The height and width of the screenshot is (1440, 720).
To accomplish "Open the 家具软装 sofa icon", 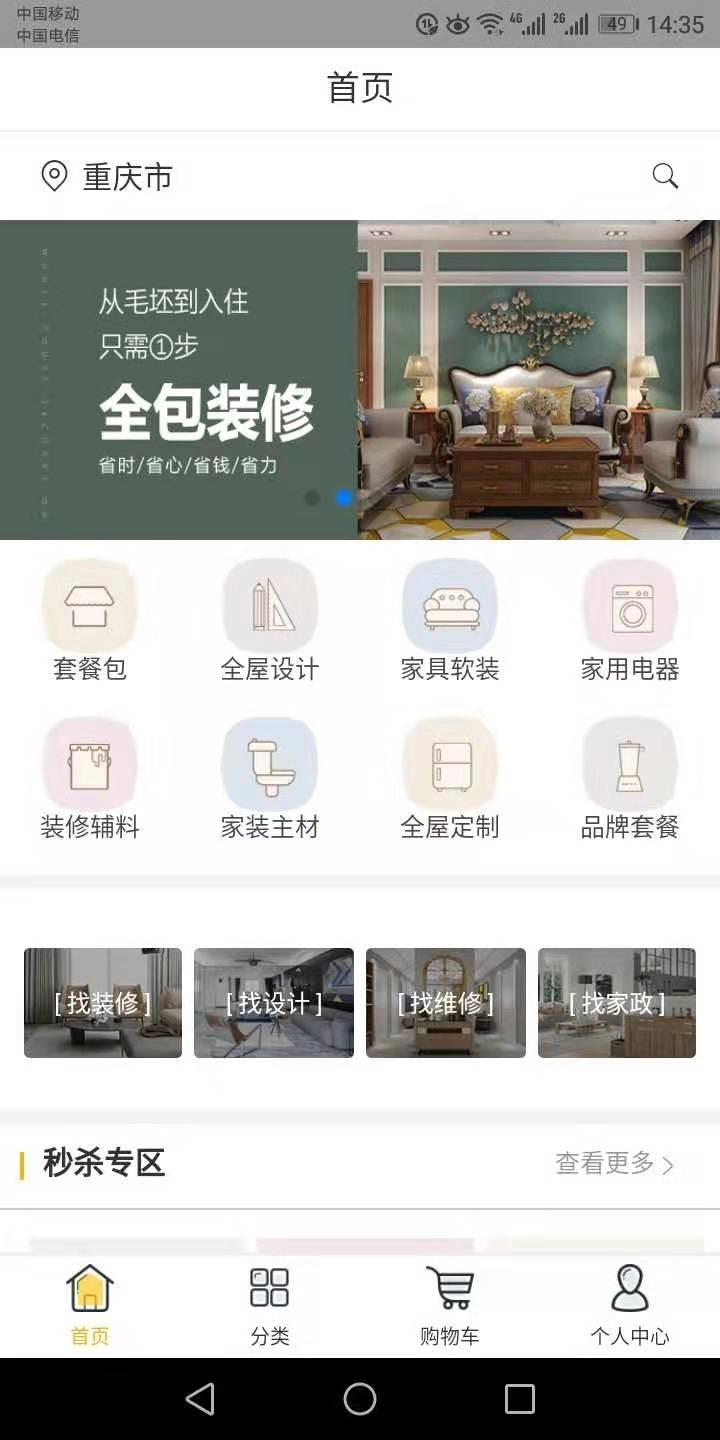I will pyautogui.click(x=450, y=605).
